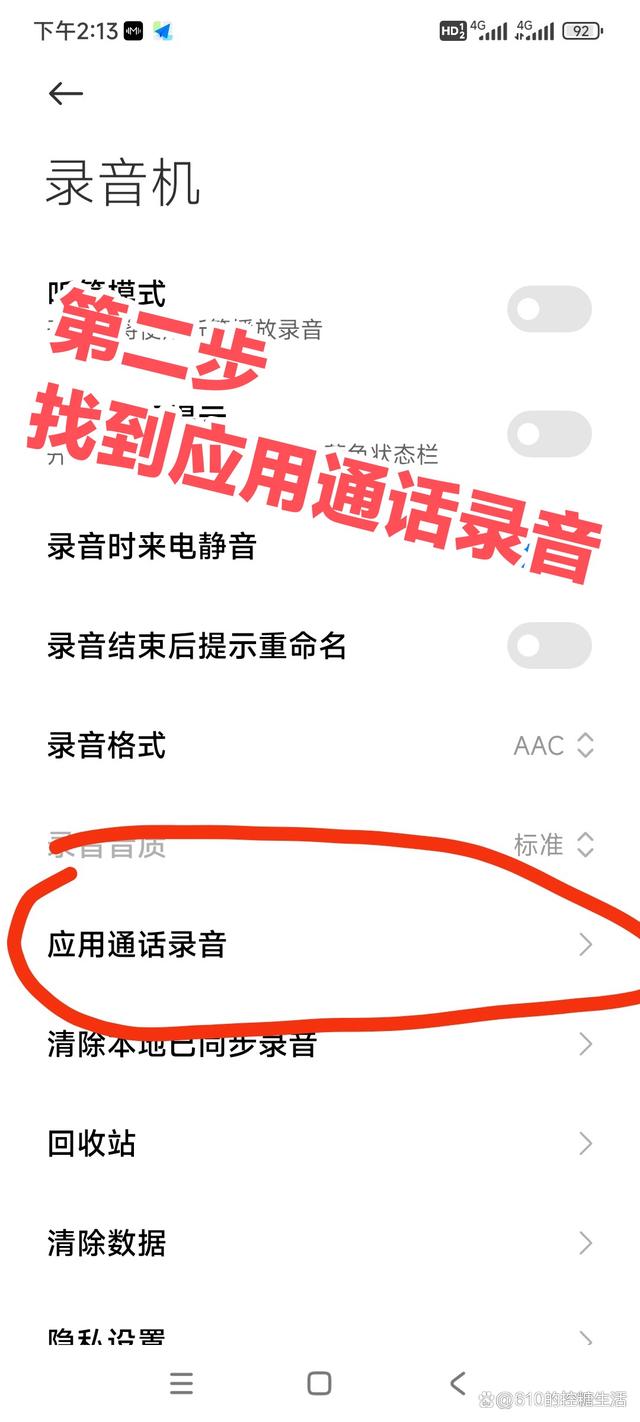Open recent apps from navigation bar
This screenshot has width=640, height=1422.
pyautogui.click(x=181, y=1383)
